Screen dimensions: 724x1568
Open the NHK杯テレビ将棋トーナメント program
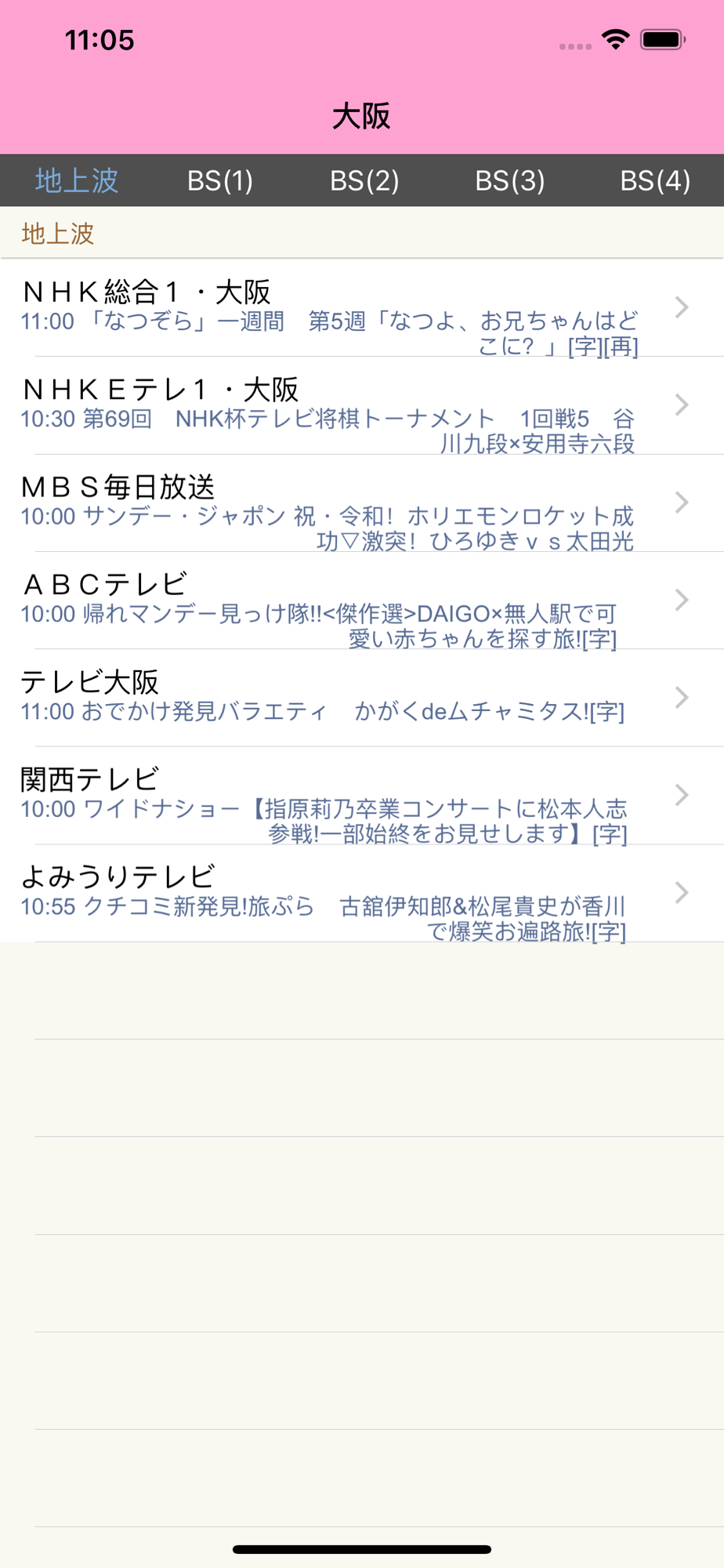tap(329, 419)
